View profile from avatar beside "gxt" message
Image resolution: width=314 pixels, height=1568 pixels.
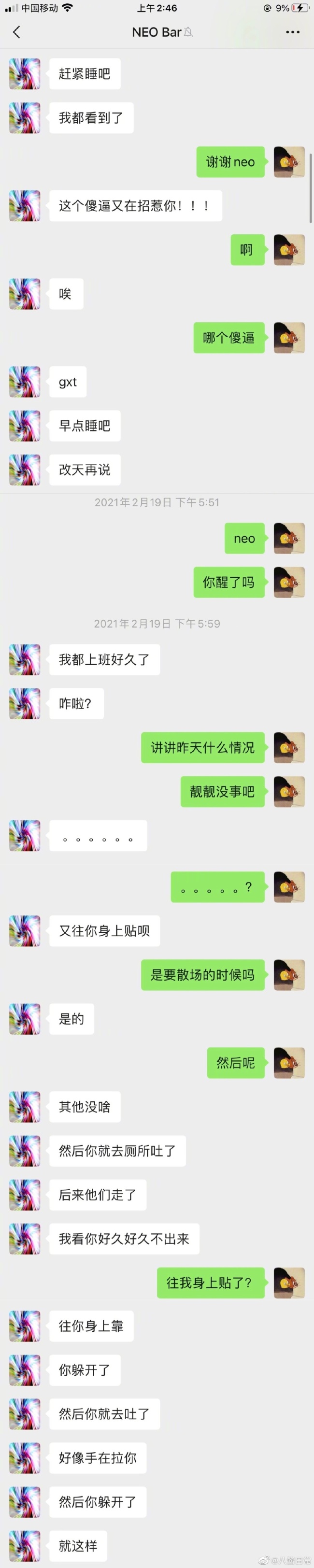point(25,382)
